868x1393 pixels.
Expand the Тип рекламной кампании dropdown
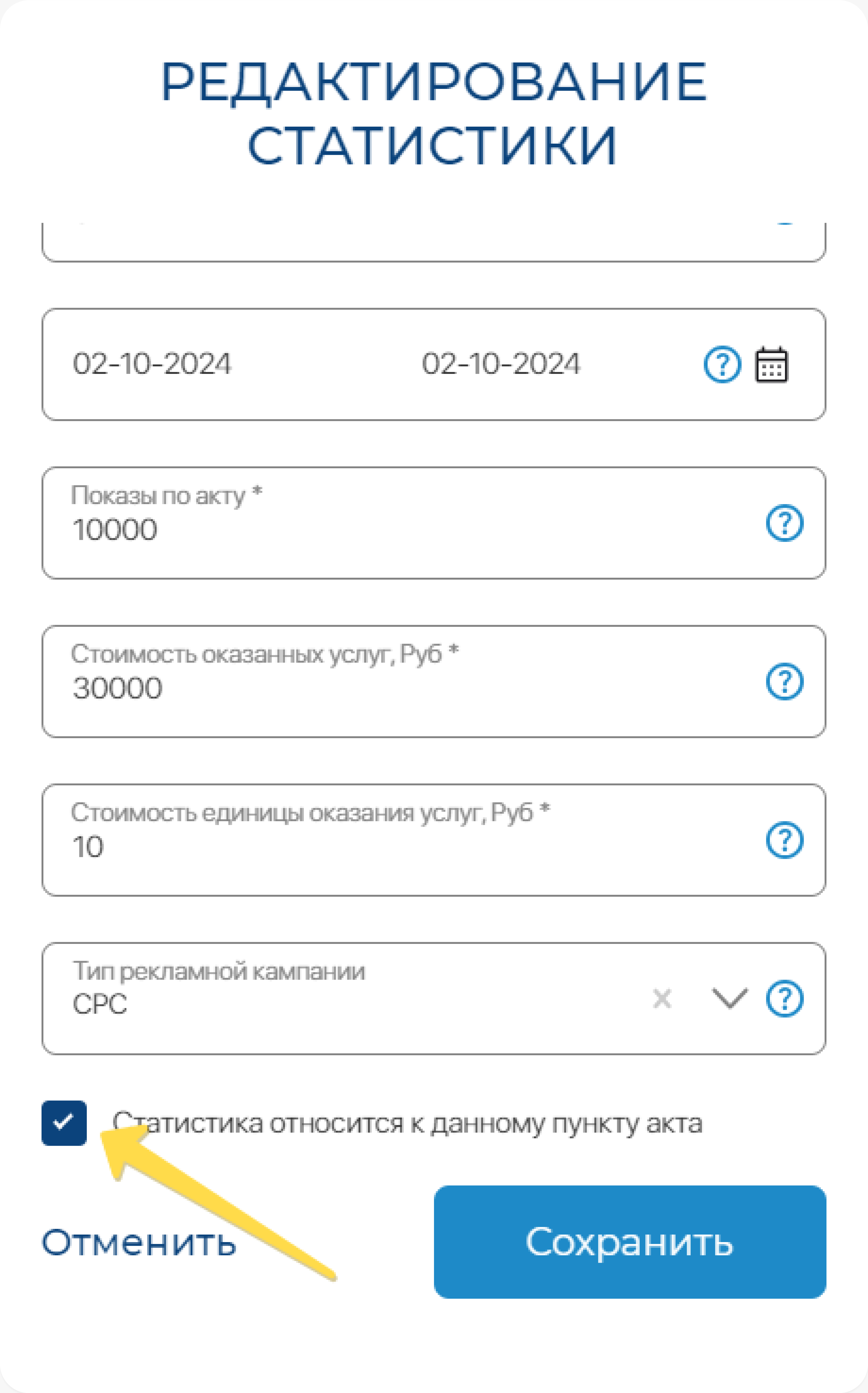point(730,998)
